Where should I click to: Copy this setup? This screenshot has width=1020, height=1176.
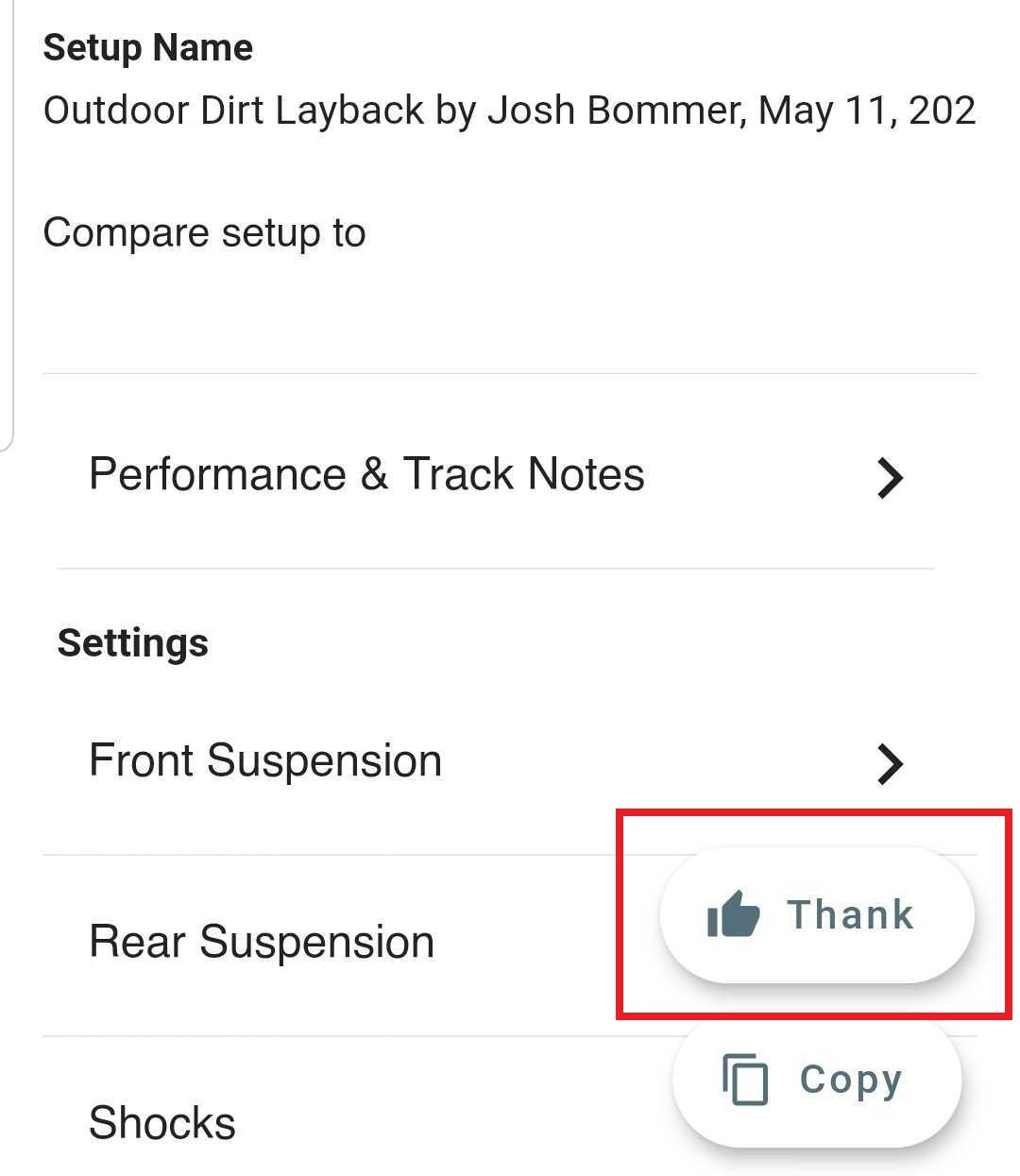point(816,1080)
